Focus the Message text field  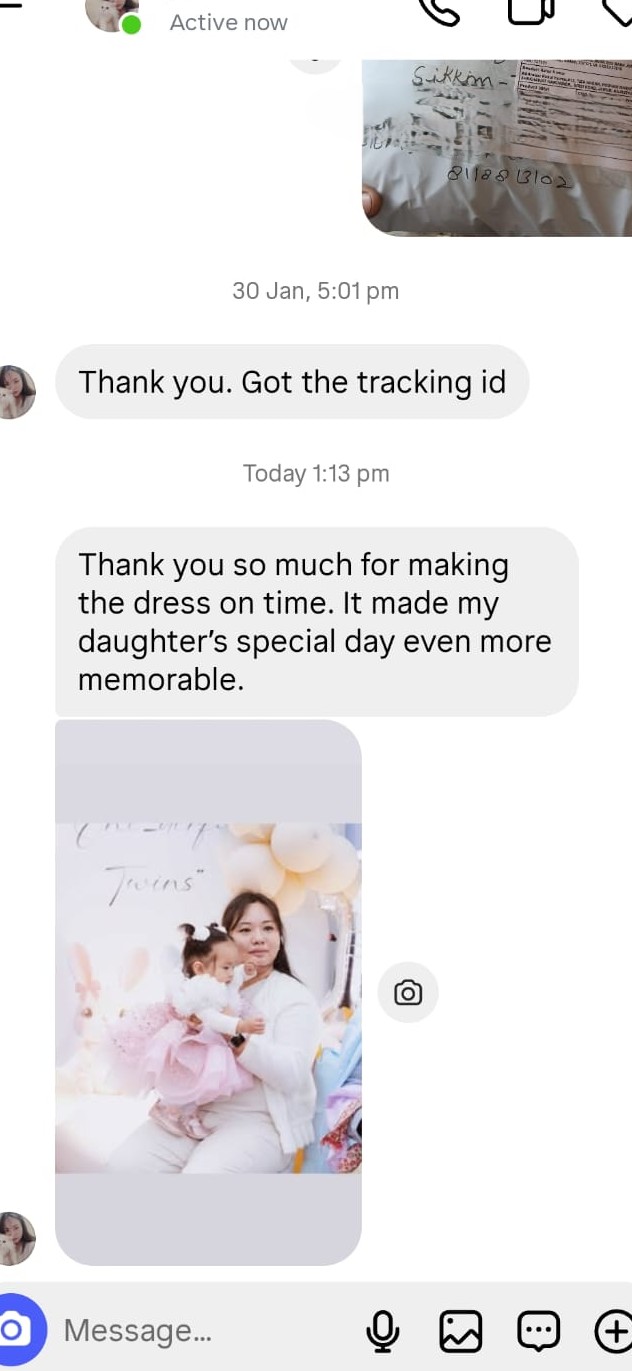pos(200,1331)
